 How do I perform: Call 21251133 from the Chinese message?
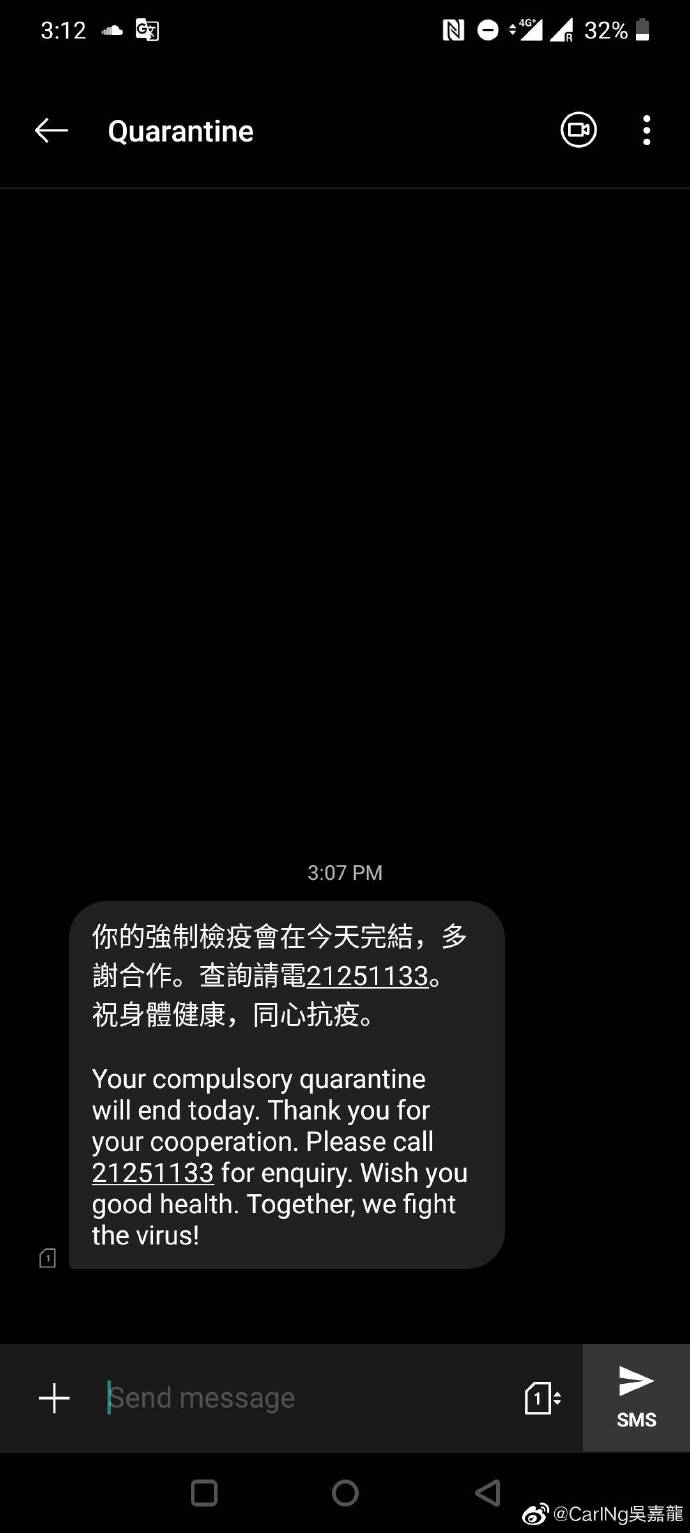pos(367,976)
